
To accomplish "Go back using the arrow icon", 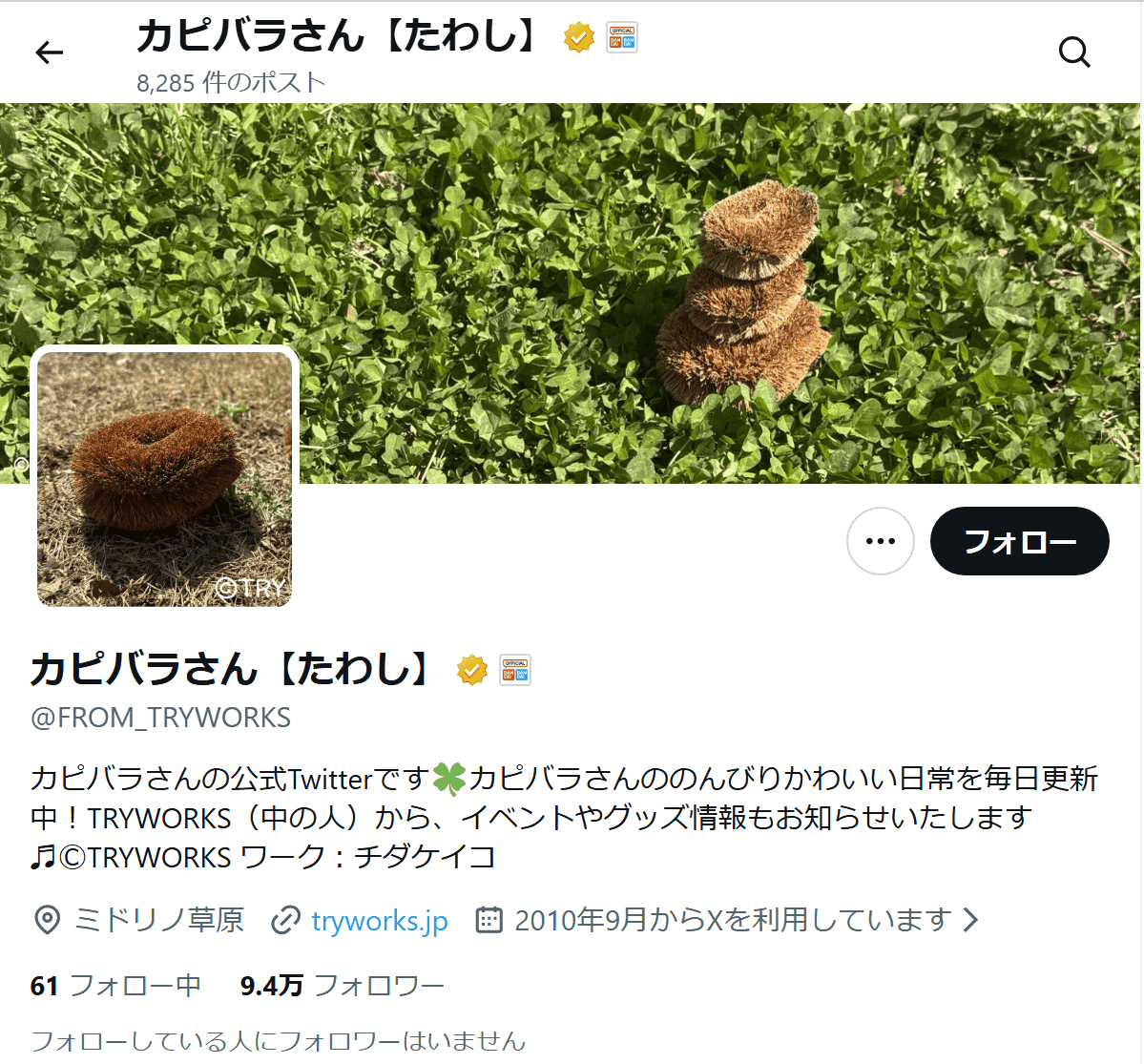I will 49,52.
